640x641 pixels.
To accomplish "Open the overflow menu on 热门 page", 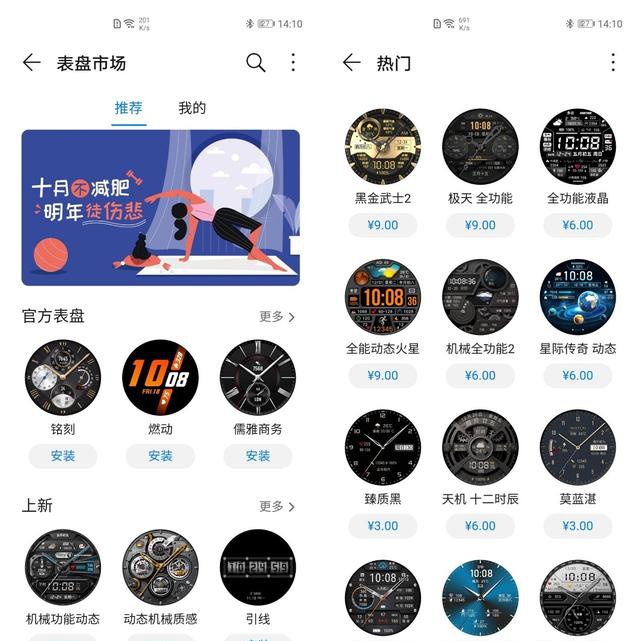I will (x=613, y=63).
